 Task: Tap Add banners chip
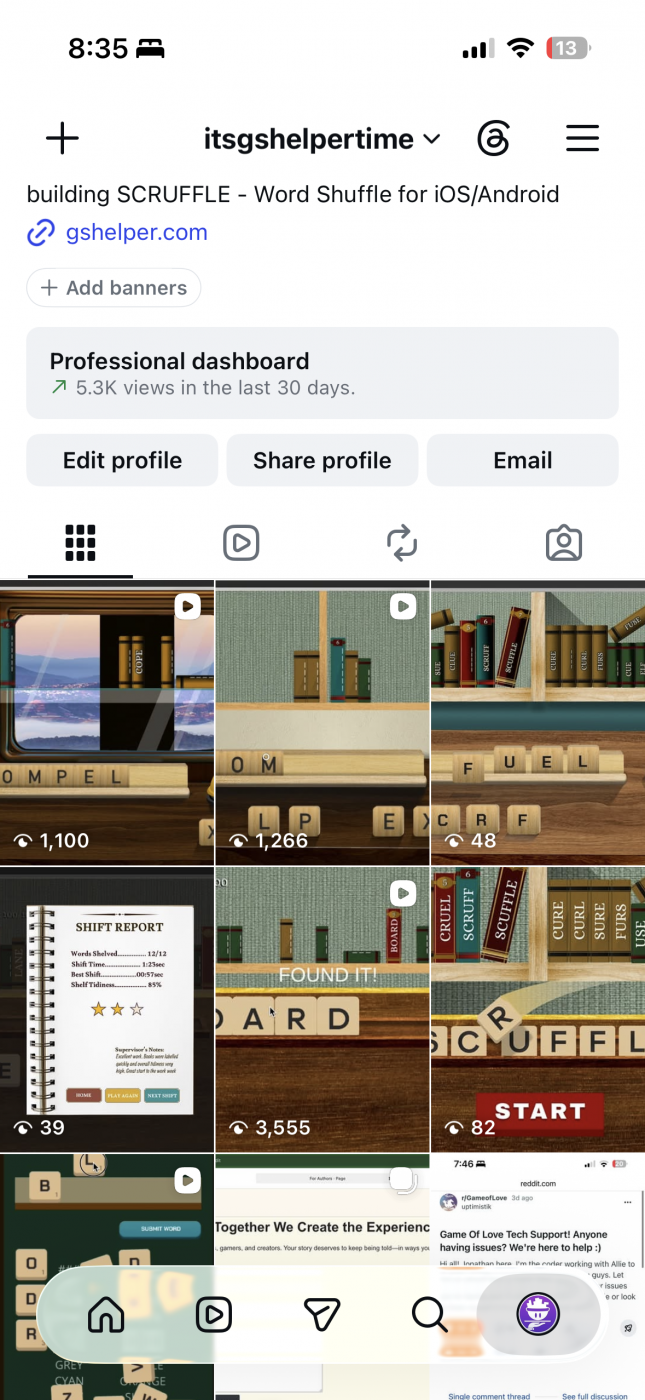pos(114,288)
